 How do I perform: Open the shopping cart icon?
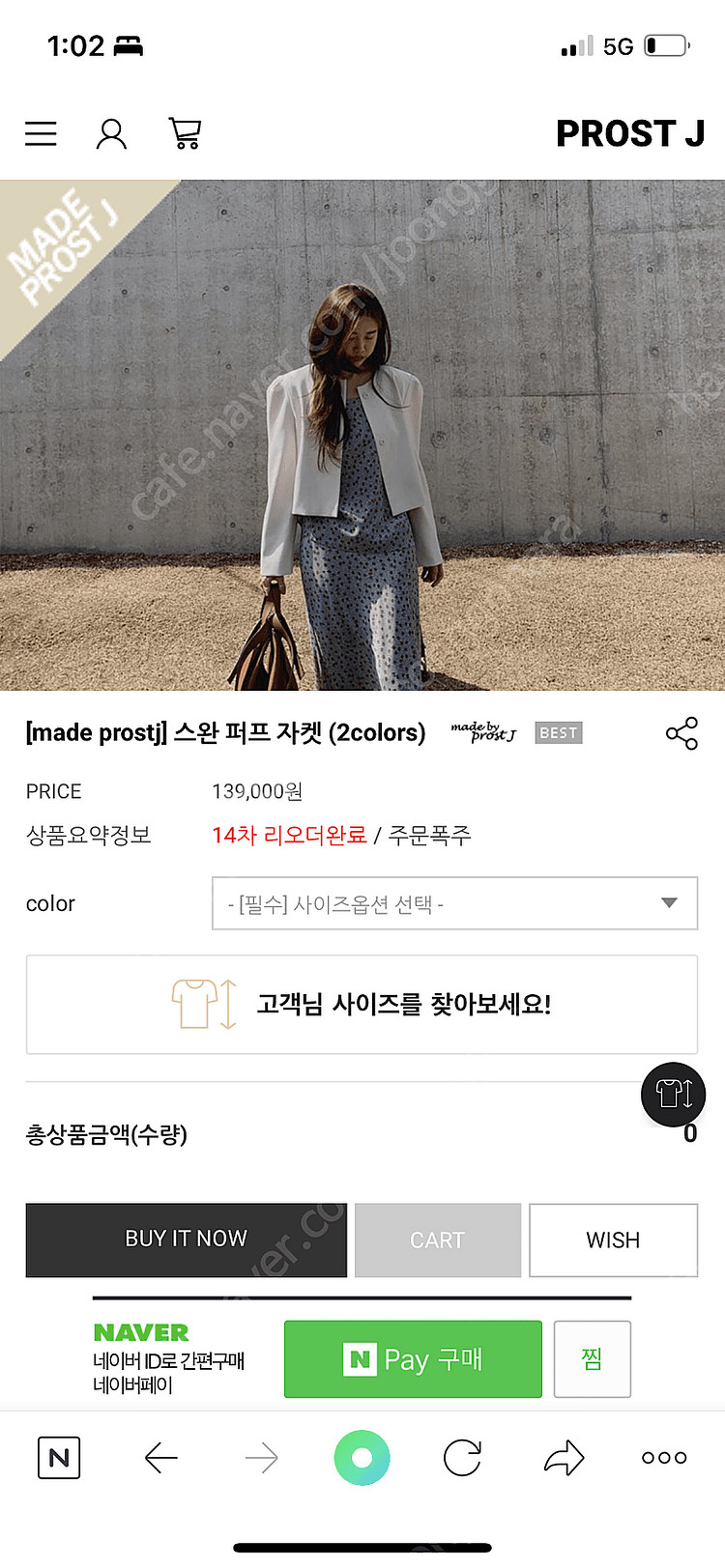pos(183,135)
